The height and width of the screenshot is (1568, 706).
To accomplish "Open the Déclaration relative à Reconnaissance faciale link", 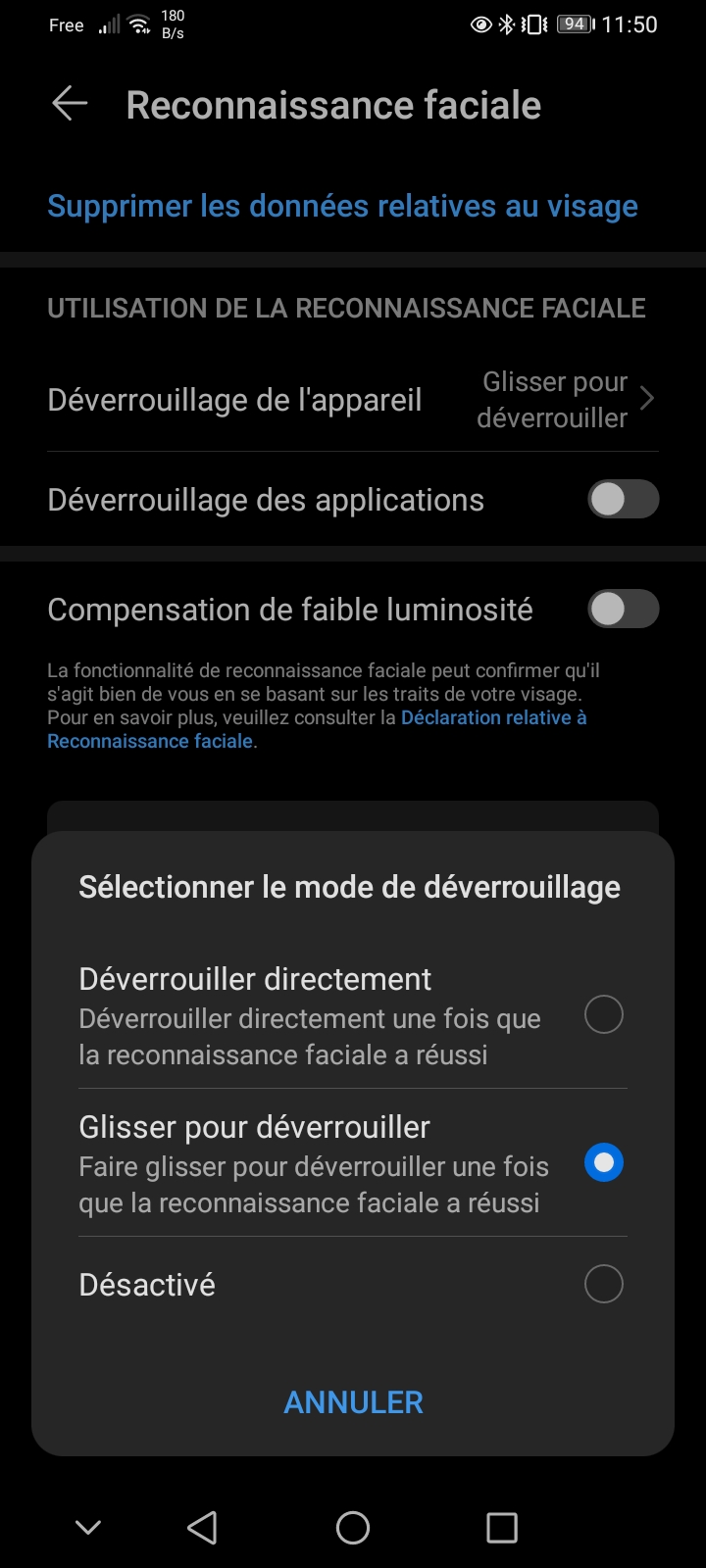I will 492,716.
